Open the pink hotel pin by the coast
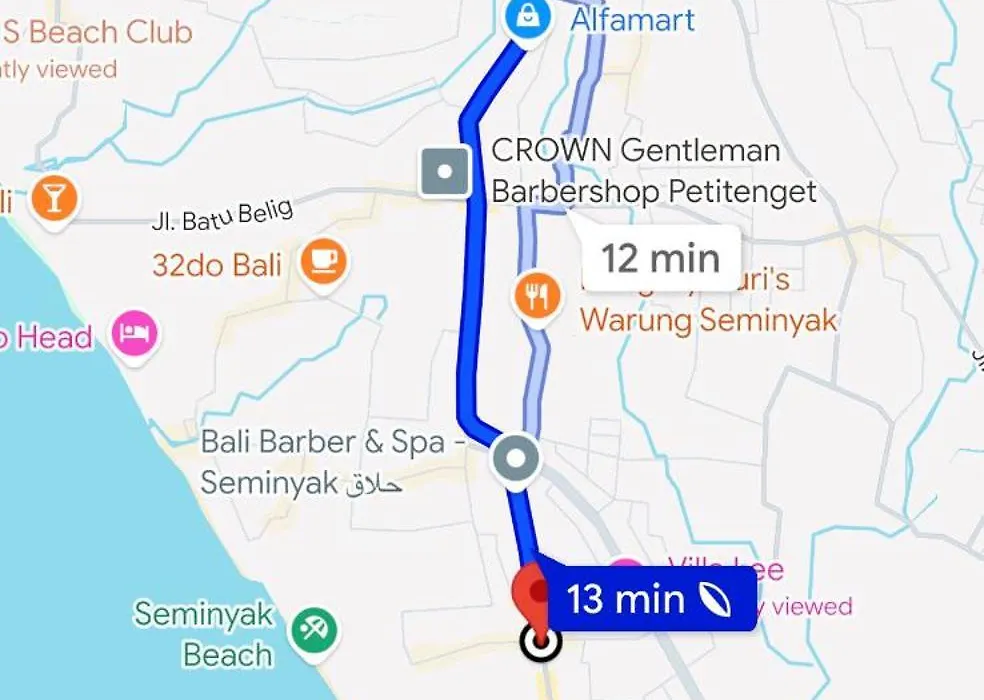Image resolution: width=984 pixels, height=700 pixels. pyautogui.click(x=135, y=333)
